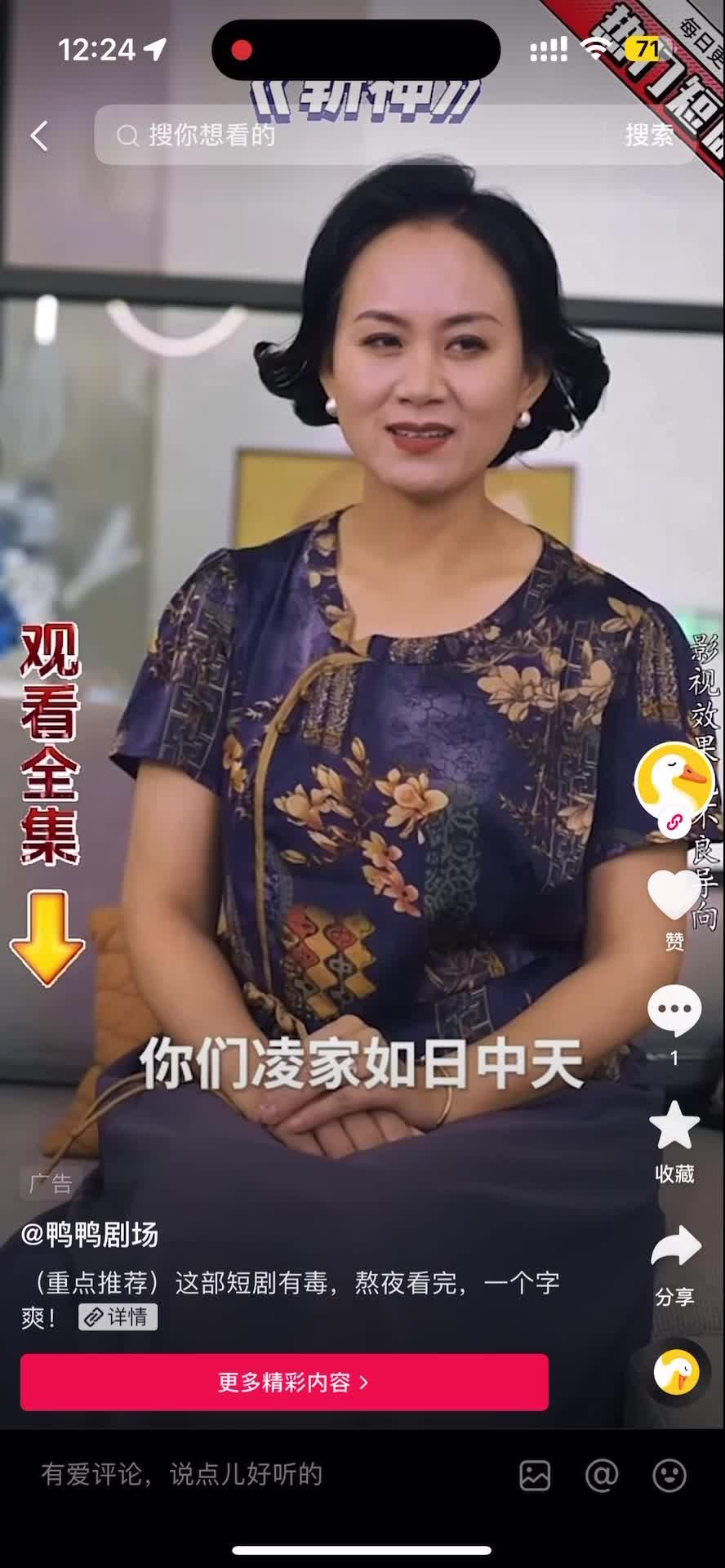Open @鸭鸭剧场 account page

[90, 1235]
